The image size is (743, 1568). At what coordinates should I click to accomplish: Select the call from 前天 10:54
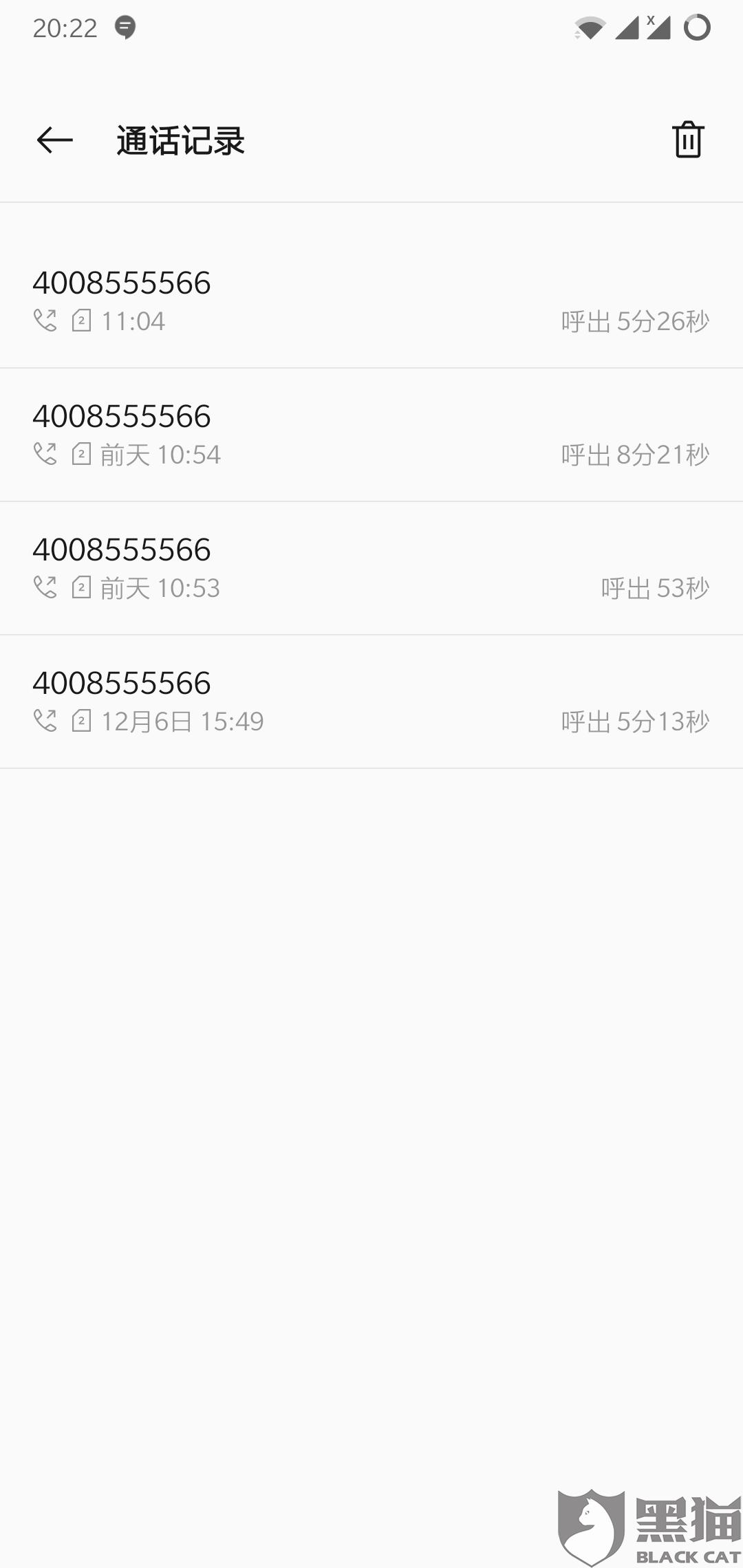371,434
